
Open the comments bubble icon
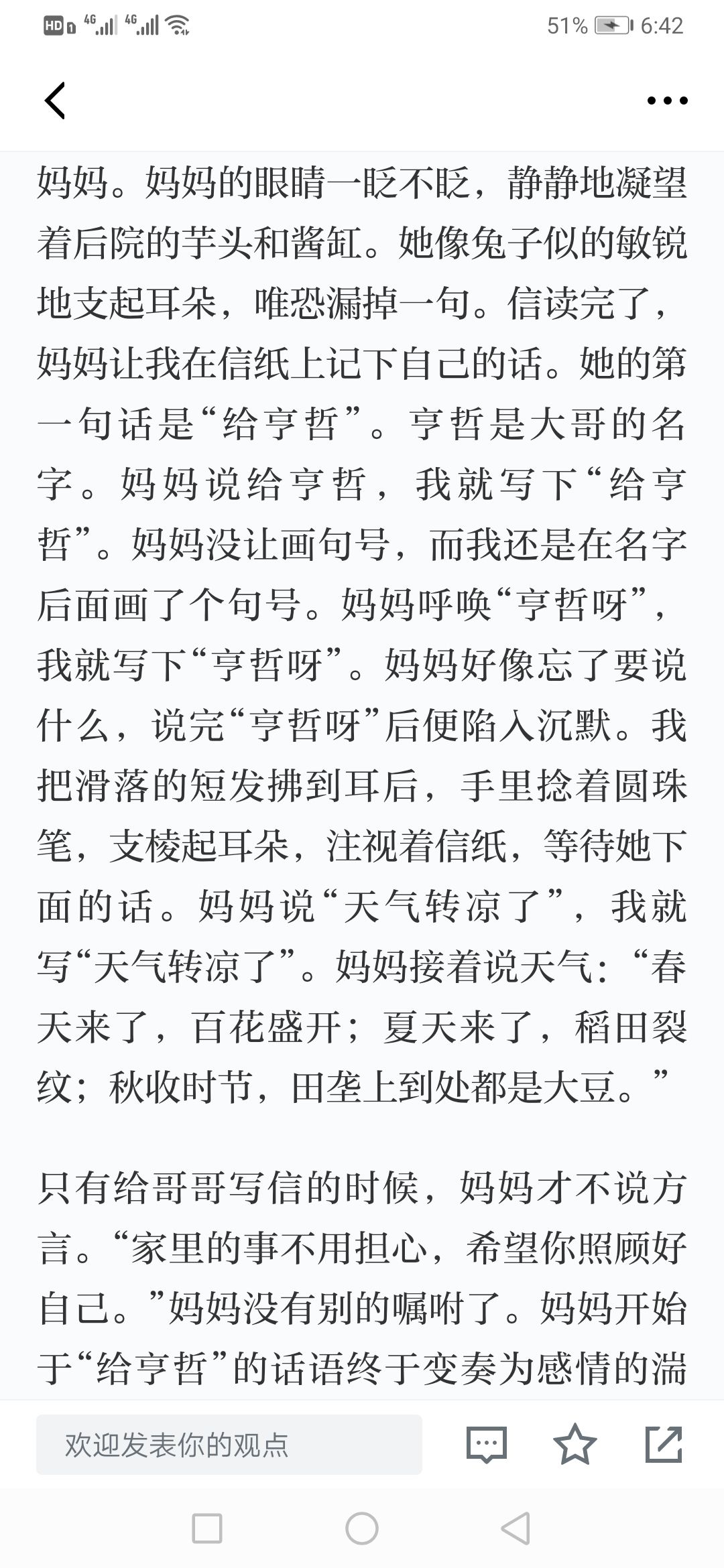[487, 1445]
